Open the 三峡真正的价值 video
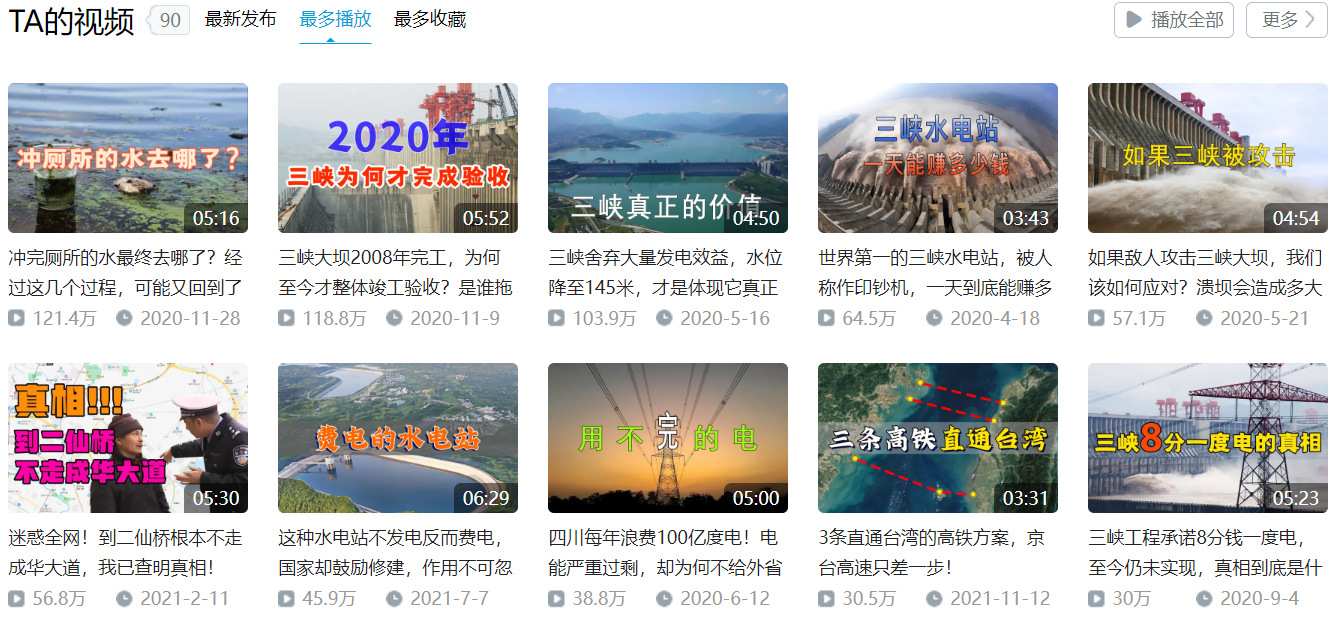 (668, 158)
